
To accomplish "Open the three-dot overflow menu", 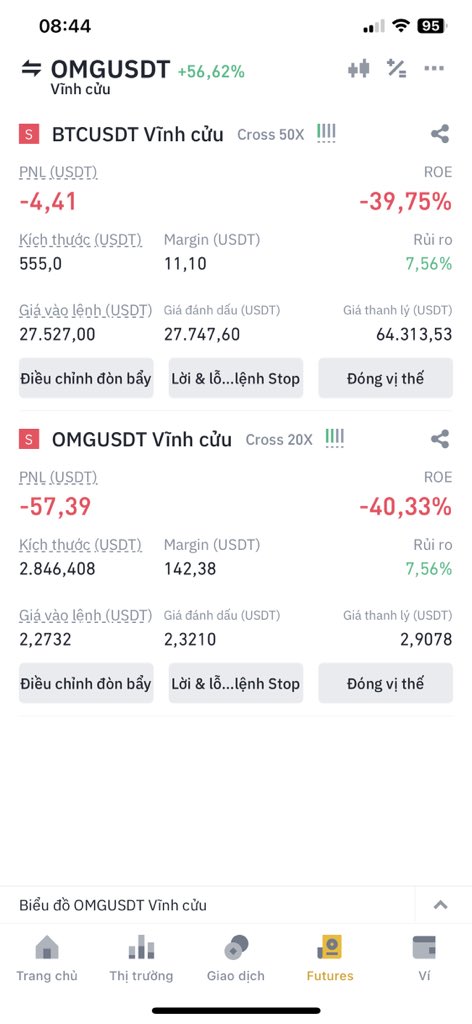I will 434,68.
